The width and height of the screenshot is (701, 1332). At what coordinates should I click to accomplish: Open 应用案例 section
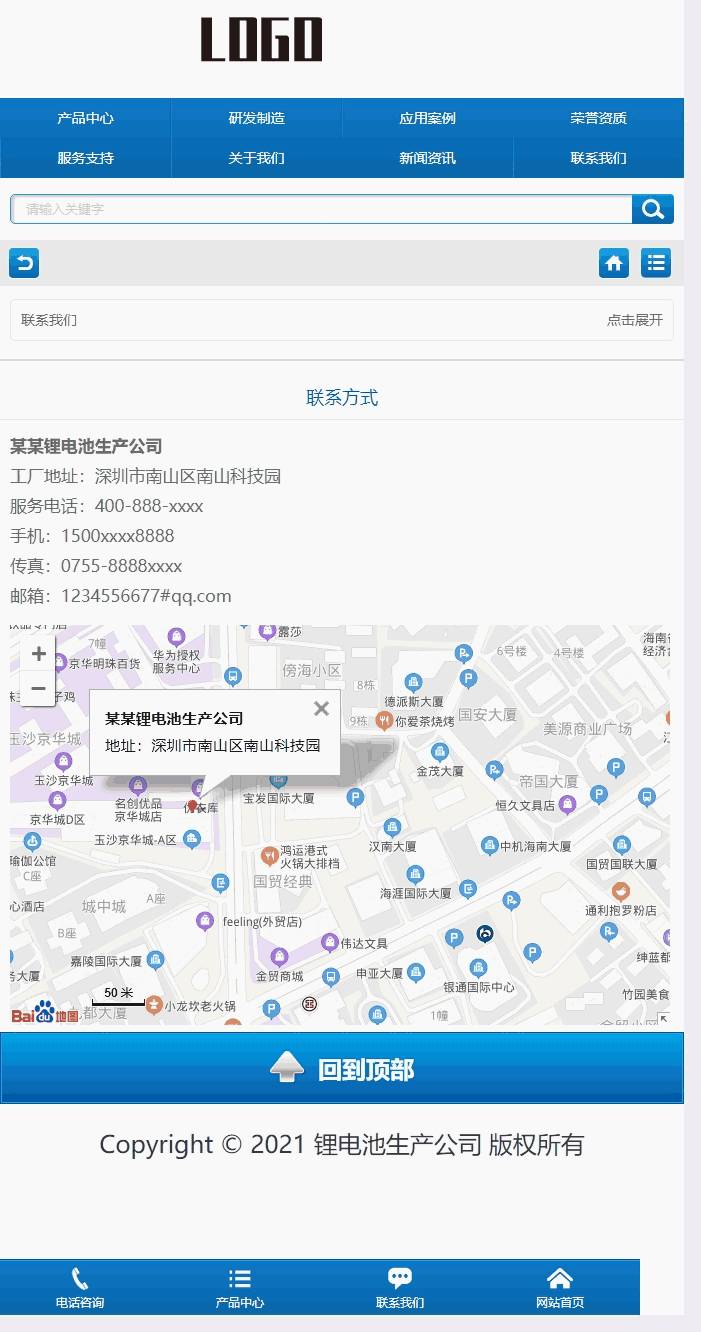[x=428, y=118]
